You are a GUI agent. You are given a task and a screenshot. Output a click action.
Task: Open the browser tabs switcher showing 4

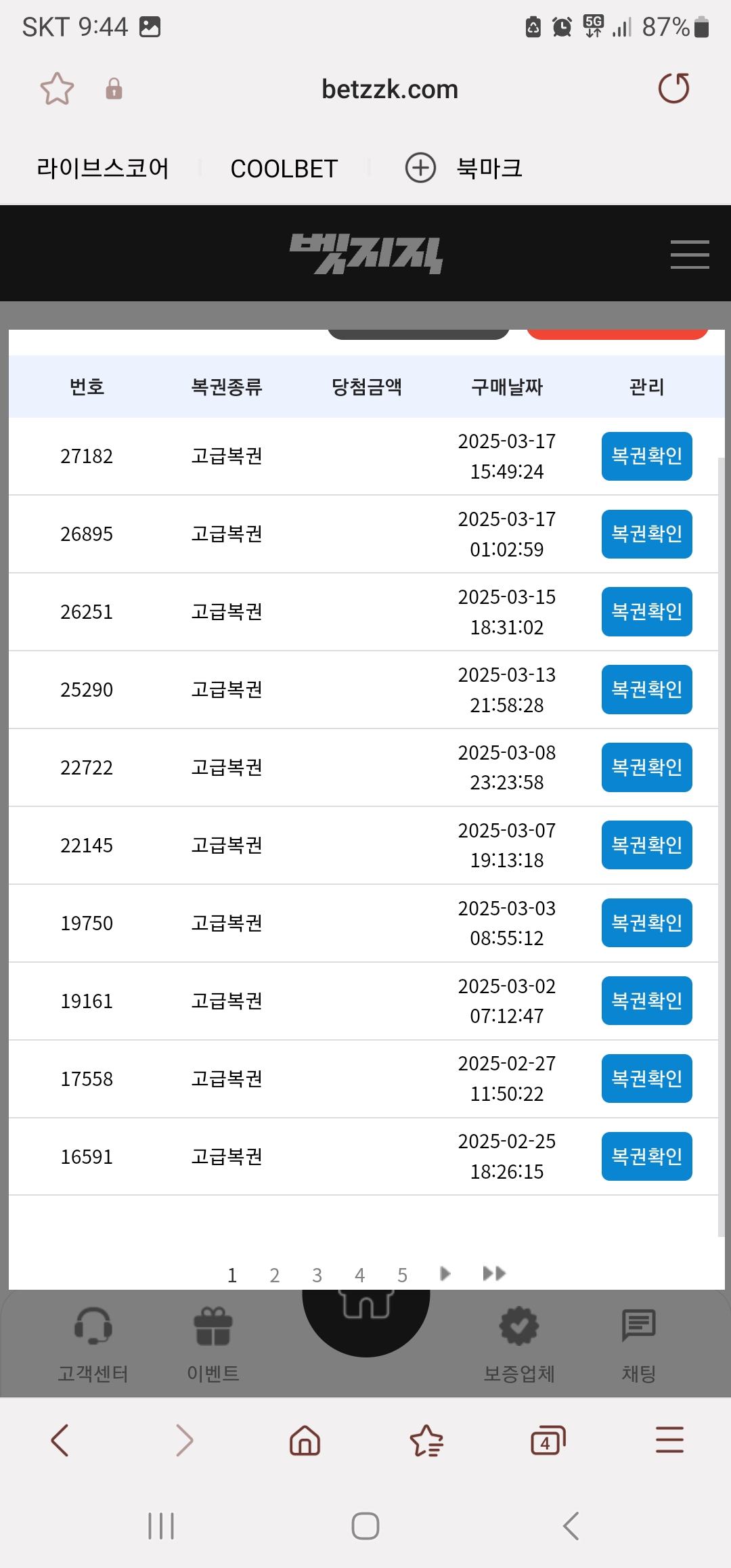[x=548, y=1440]
